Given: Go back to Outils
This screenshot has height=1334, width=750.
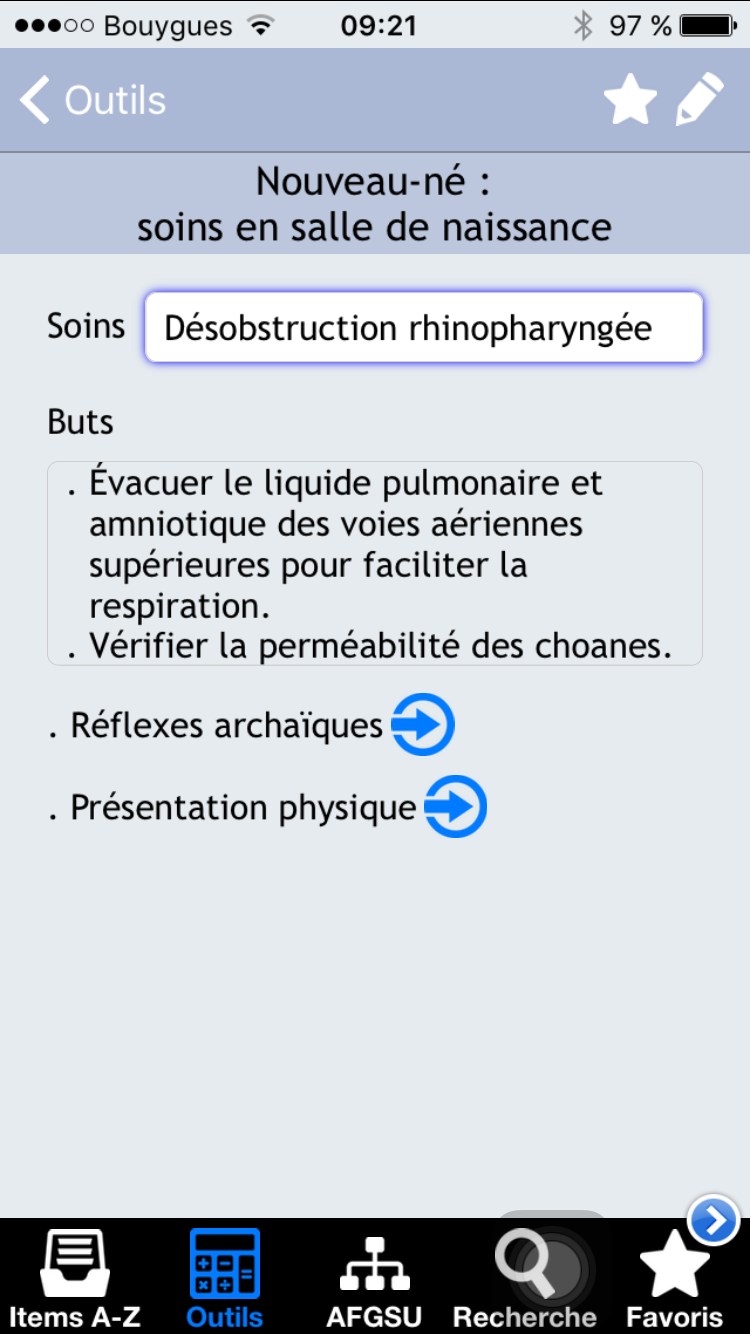Looking at the screenshot, I should click(x=92, y=101).
